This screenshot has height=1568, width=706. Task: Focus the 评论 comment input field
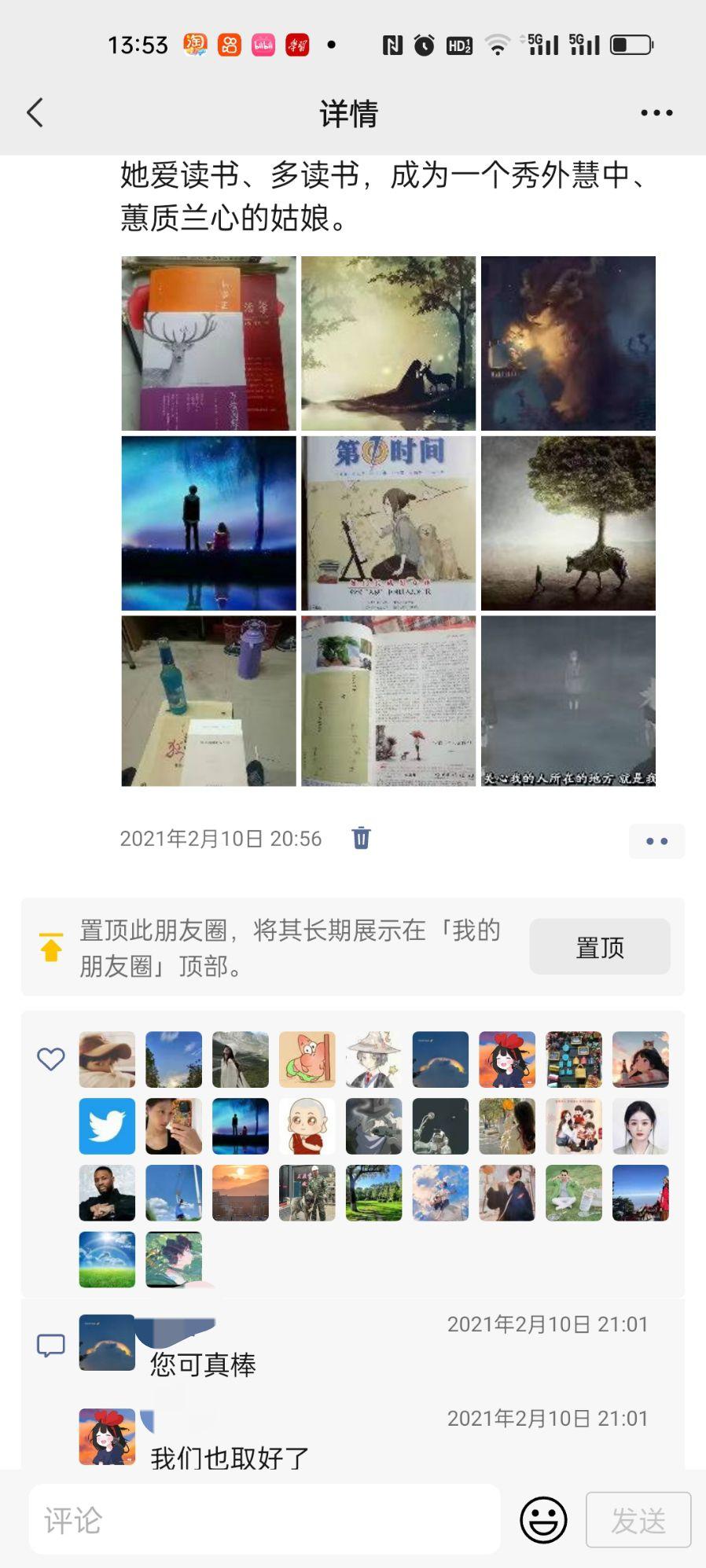pyautogui.click(x=264, y=1520)
